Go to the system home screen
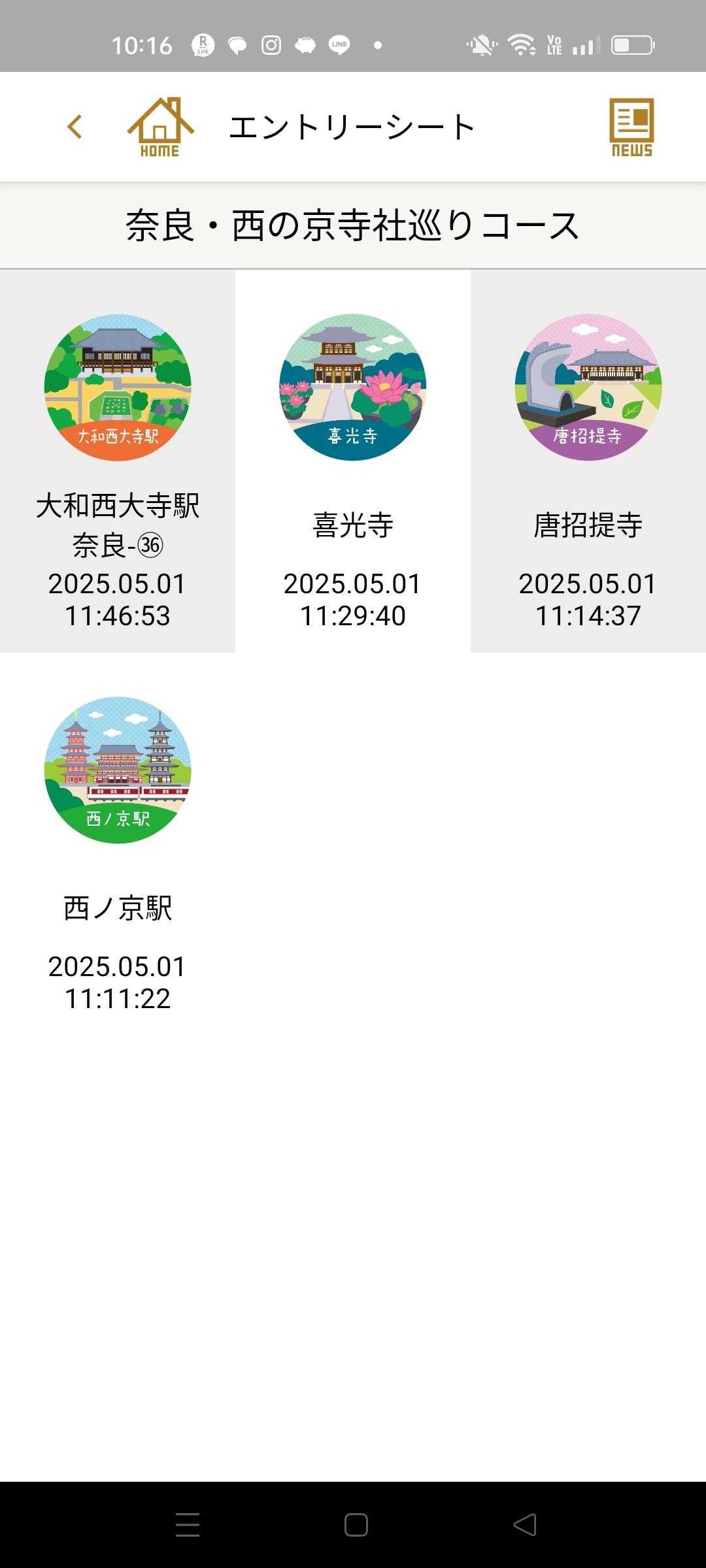Viewport: 706px width, 1568px height. coord(356,1525)
